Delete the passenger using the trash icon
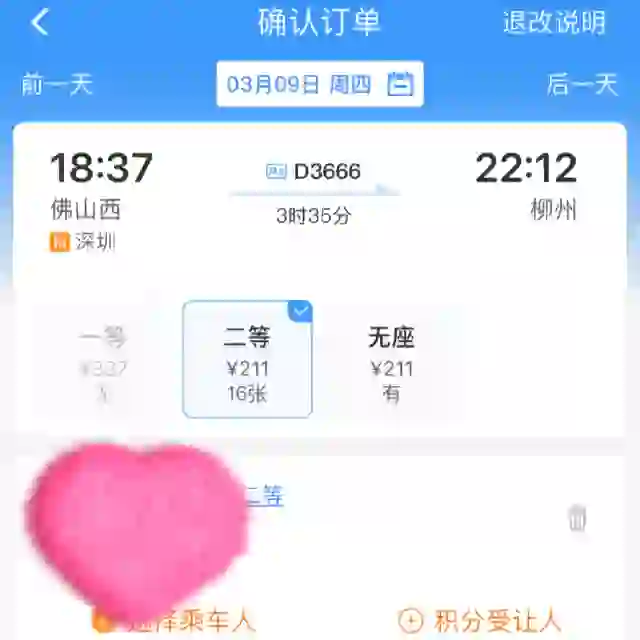 577,517
